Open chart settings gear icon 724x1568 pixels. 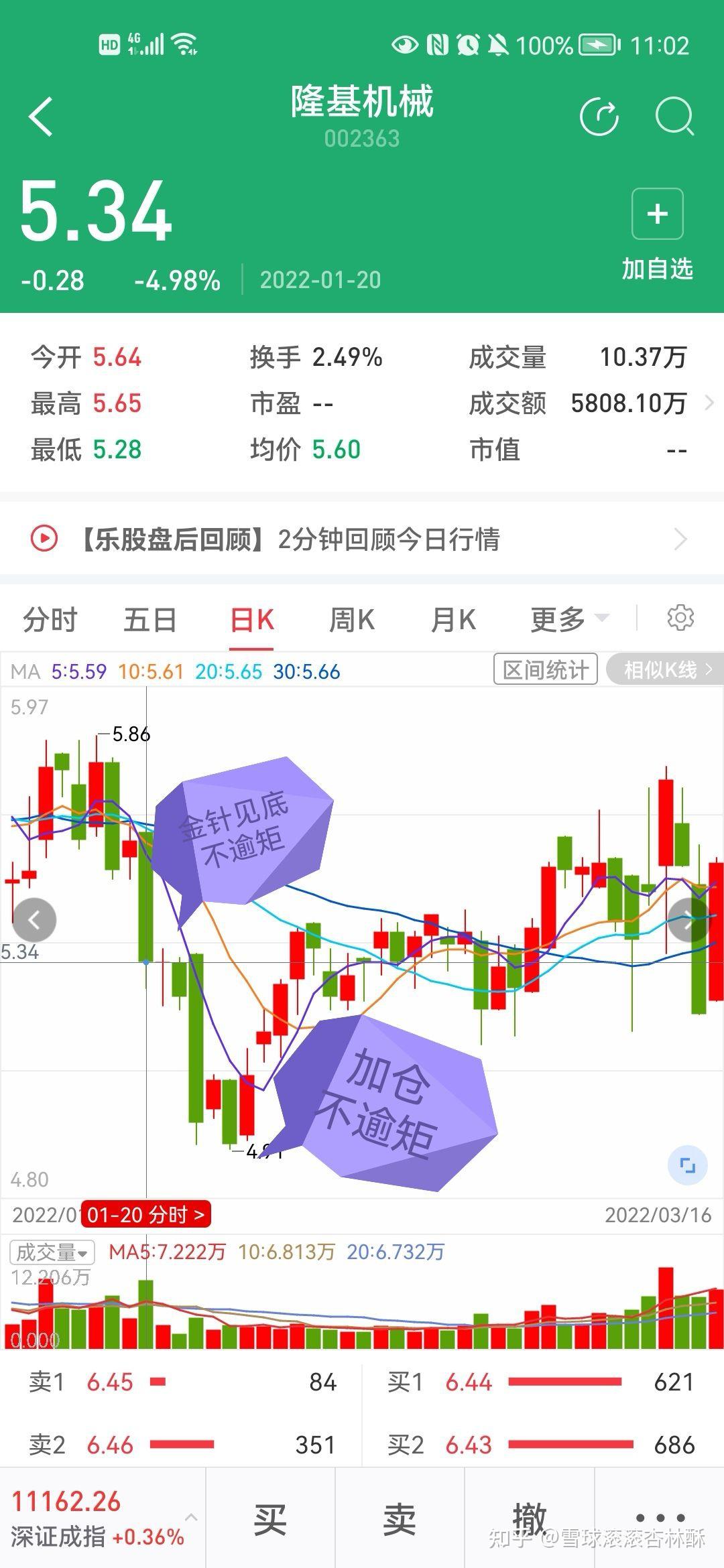680,618
